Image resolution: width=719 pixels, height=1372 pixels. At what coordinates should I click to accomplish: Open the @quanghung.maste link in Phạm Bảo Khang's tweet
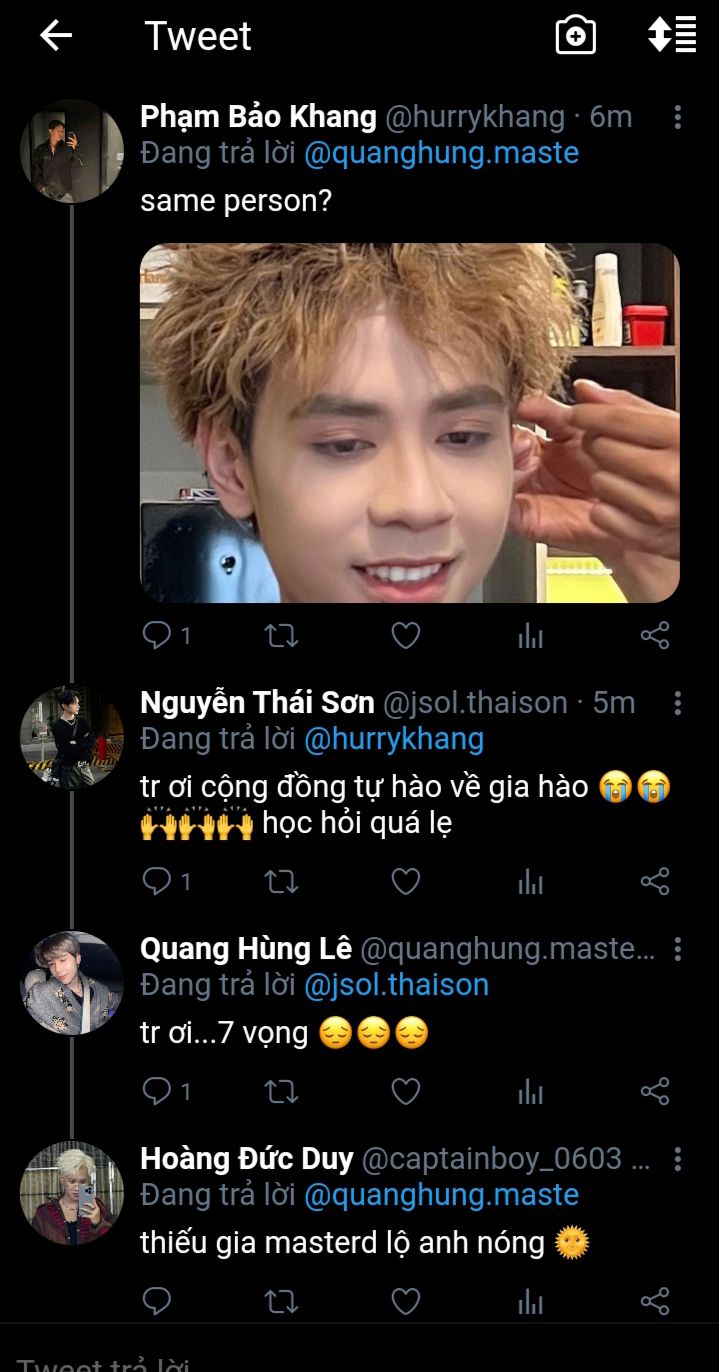441,153
